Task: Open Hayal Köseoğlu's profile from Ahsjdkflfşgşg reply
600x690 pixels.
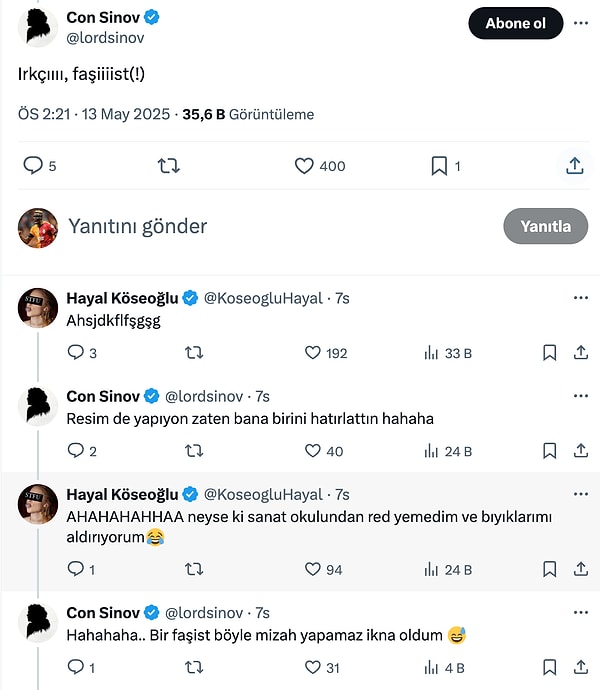Action: pyautogui.click(x=121, y=298)
